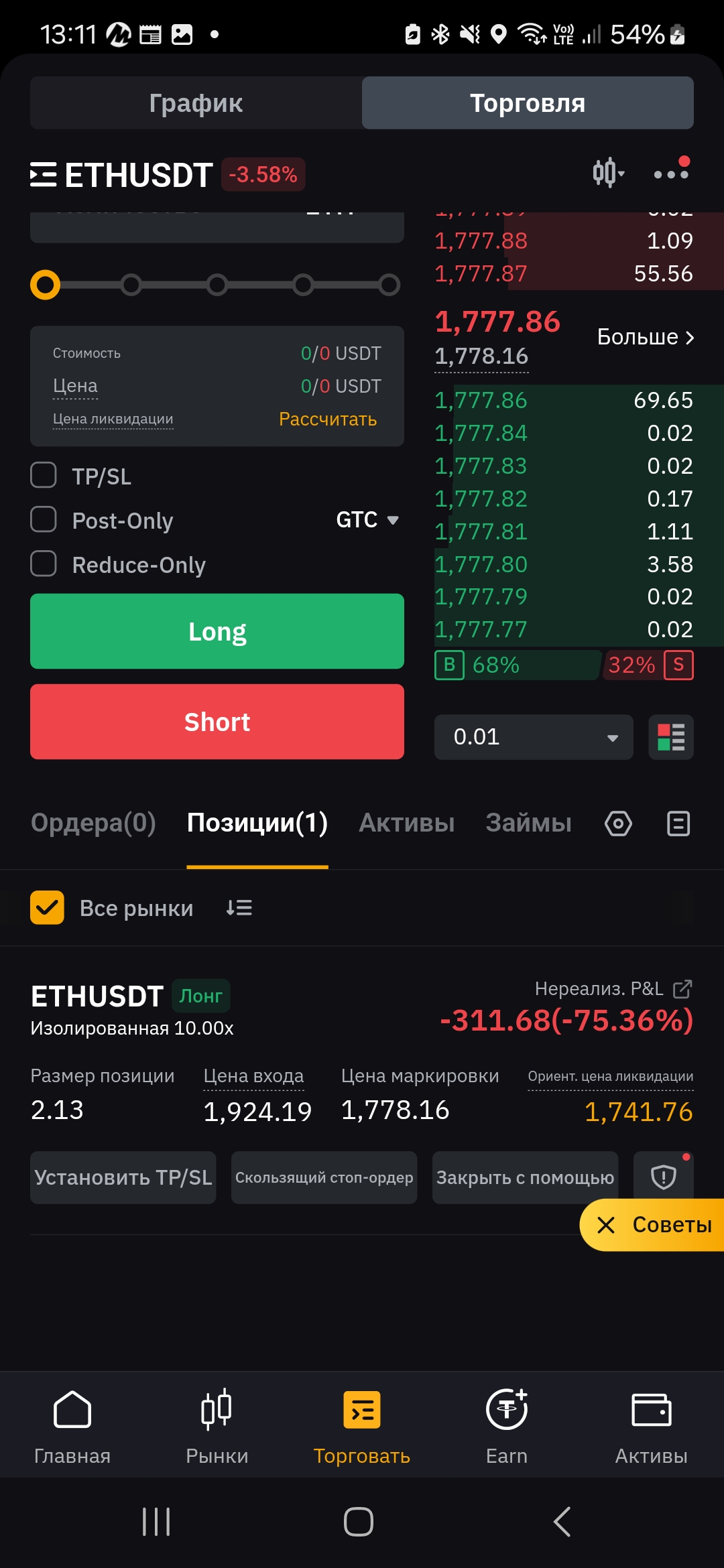The width and height of the screenshot is (724, 1568).
Task: Tap Установить TP/SL for the ETHUSDT position
Action: click(x=123, y=1177)
